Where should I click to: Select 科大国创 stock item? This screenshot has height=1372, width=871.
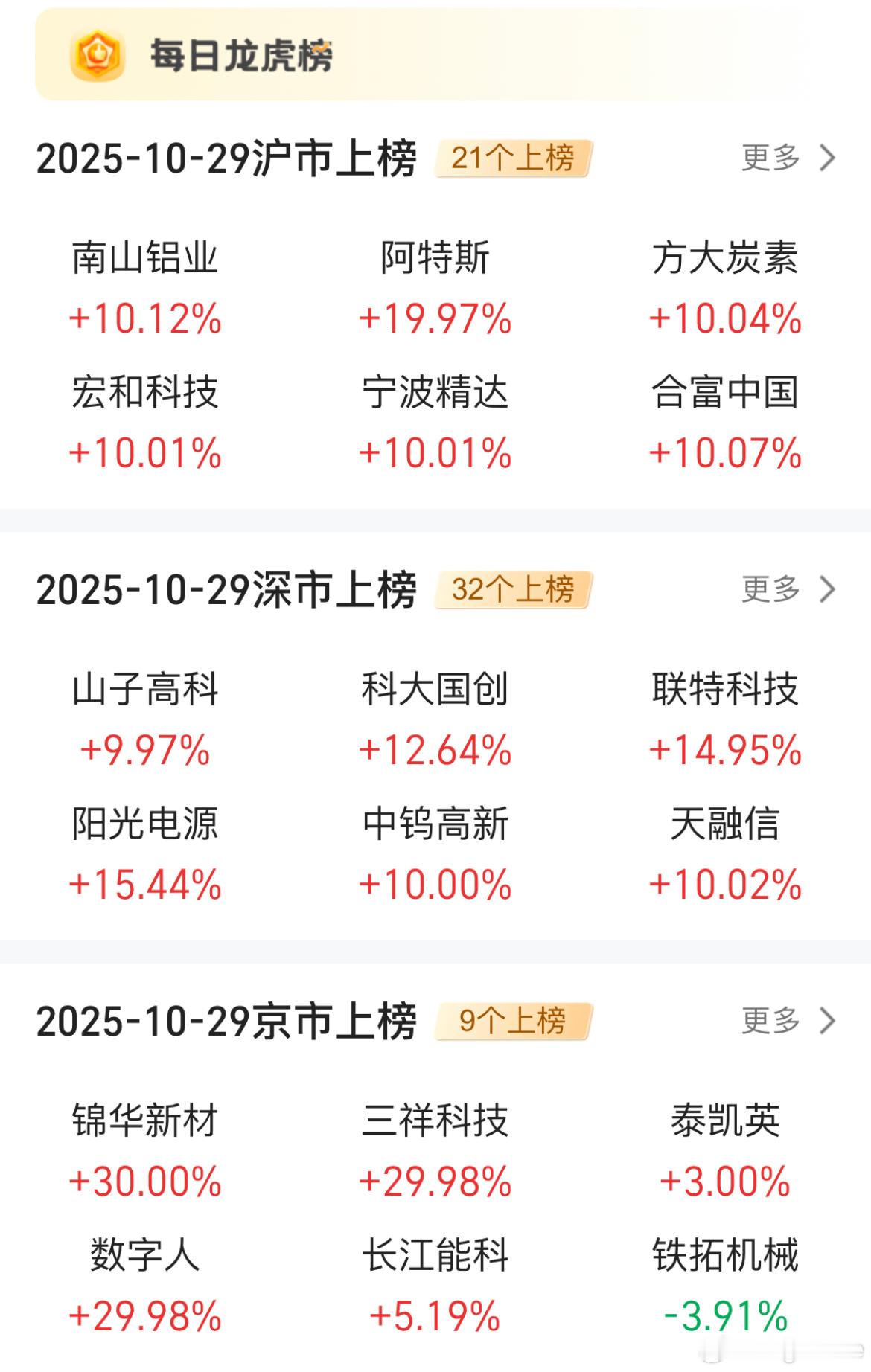(435, 719)
